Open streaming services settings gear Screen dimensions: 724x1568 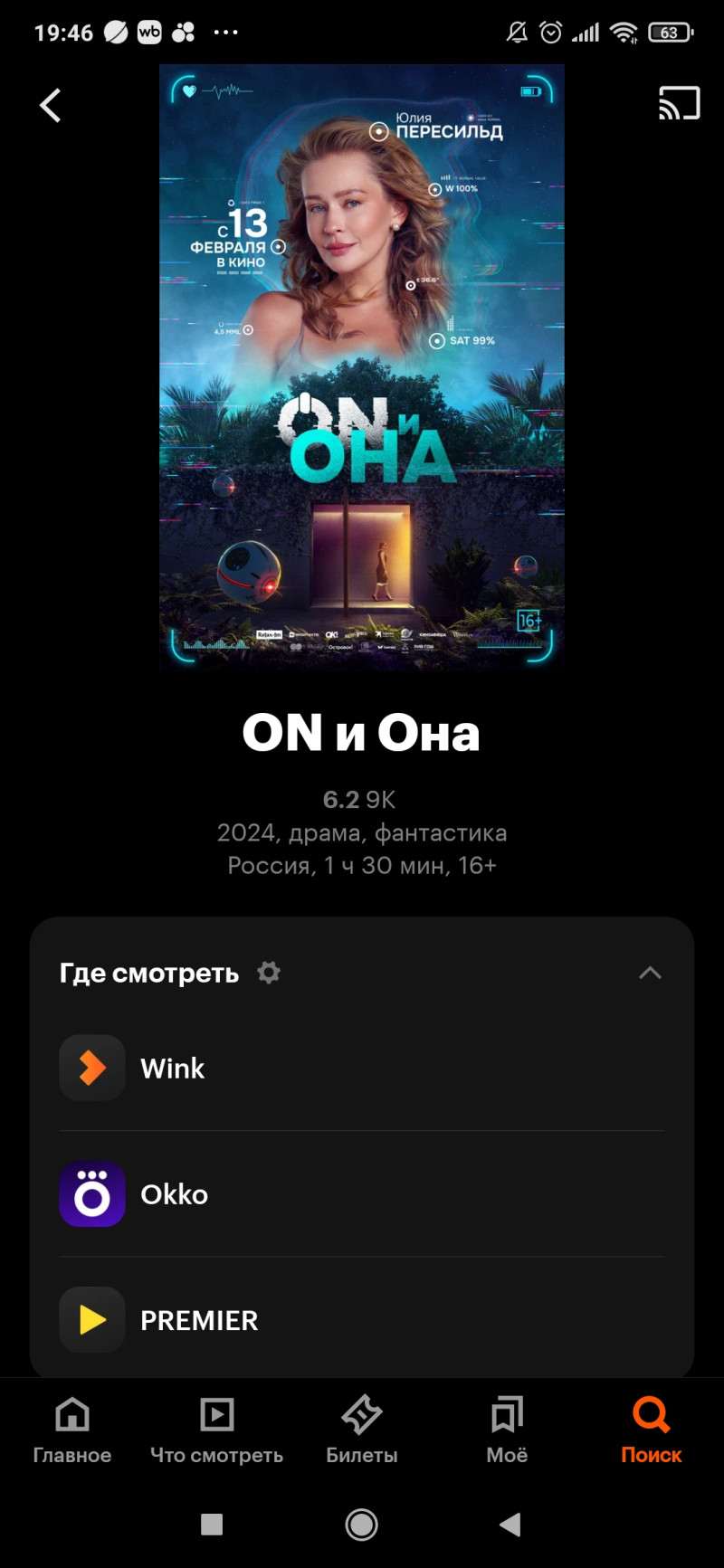click(269, 973)
